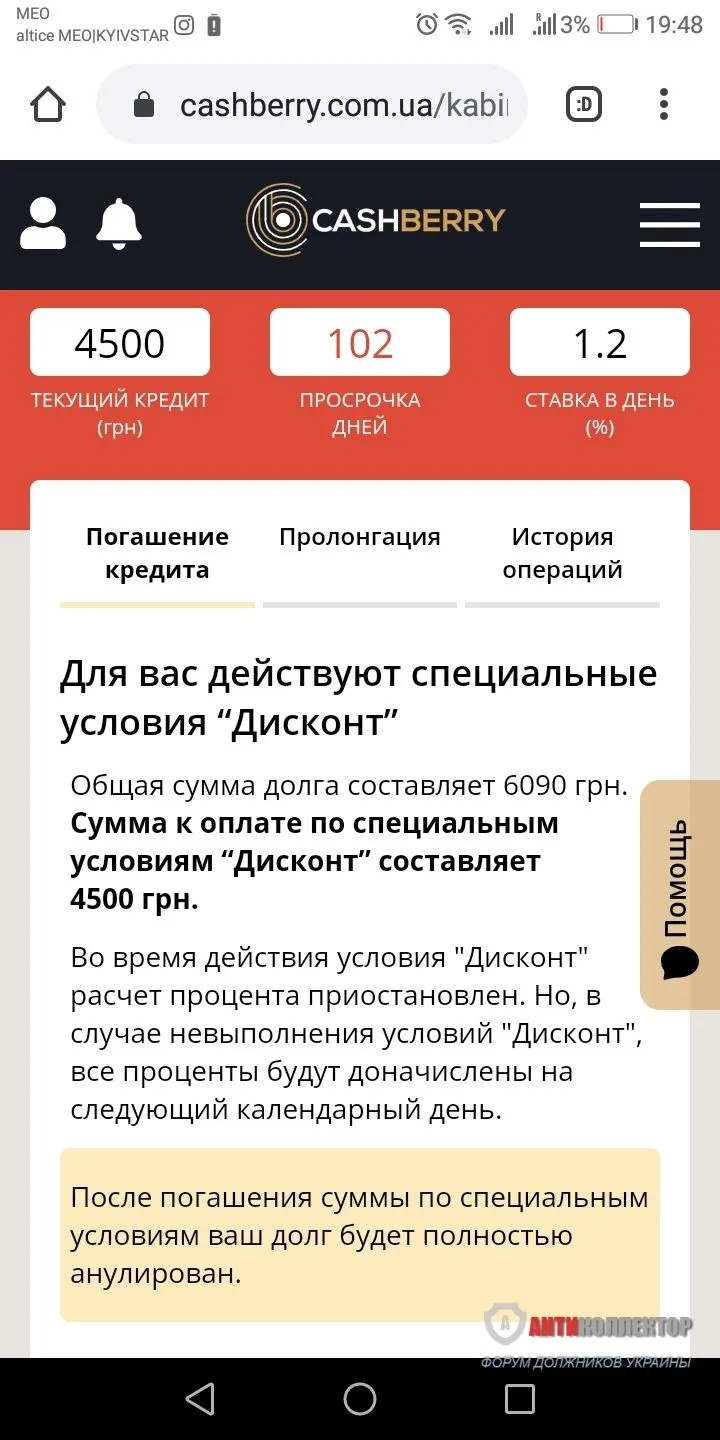Open the browser overflow menu
This screenshot has width=720, height=1440.
click(x=664, y=105)
